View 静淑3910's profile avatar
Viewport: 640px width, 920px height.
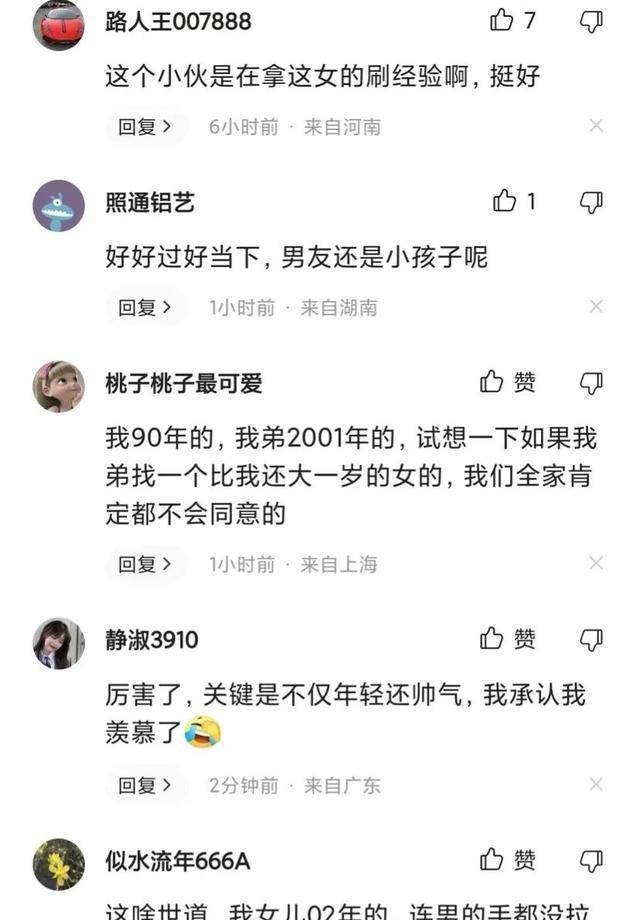[59, 643]
